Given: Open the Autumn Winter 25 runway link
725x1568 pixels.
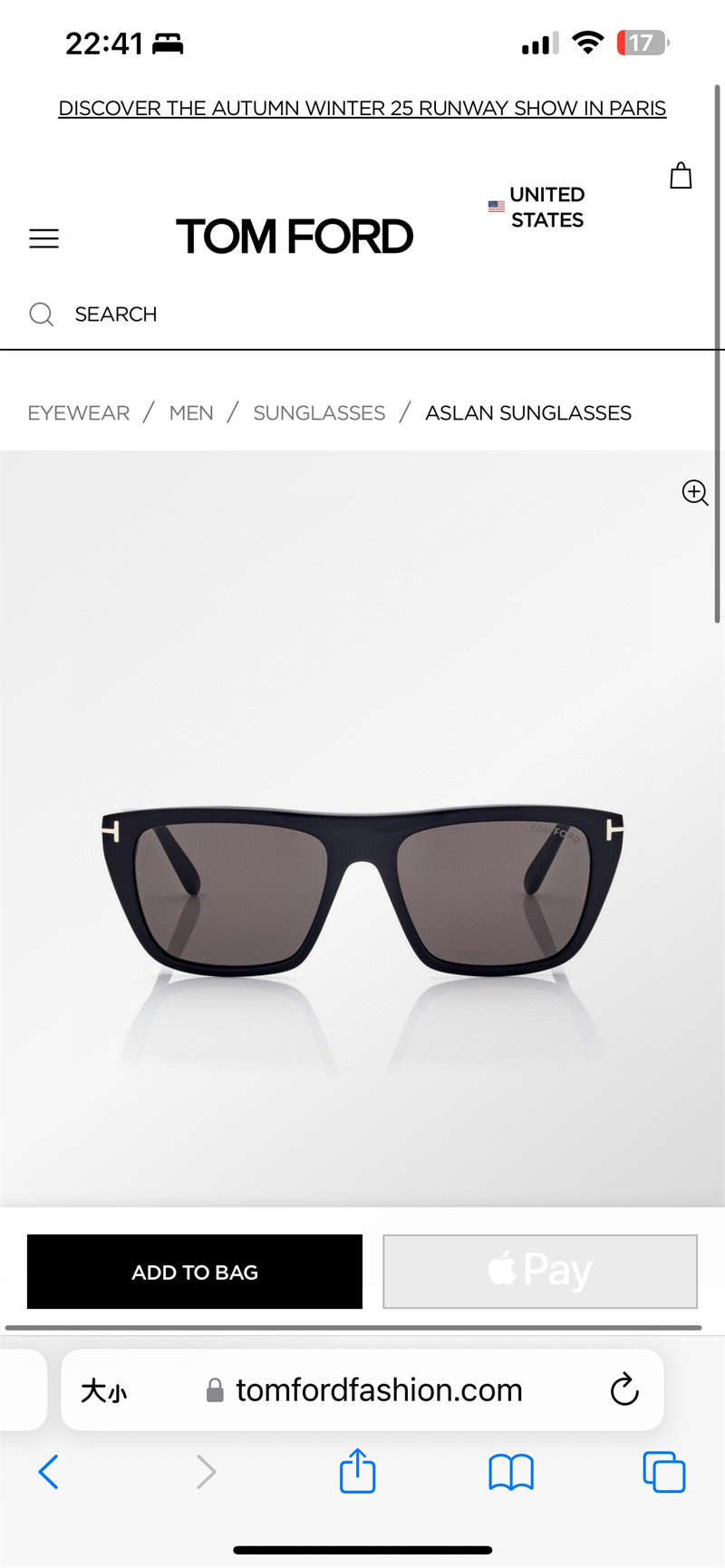Looking at the screenshot, I should point(362,108).
